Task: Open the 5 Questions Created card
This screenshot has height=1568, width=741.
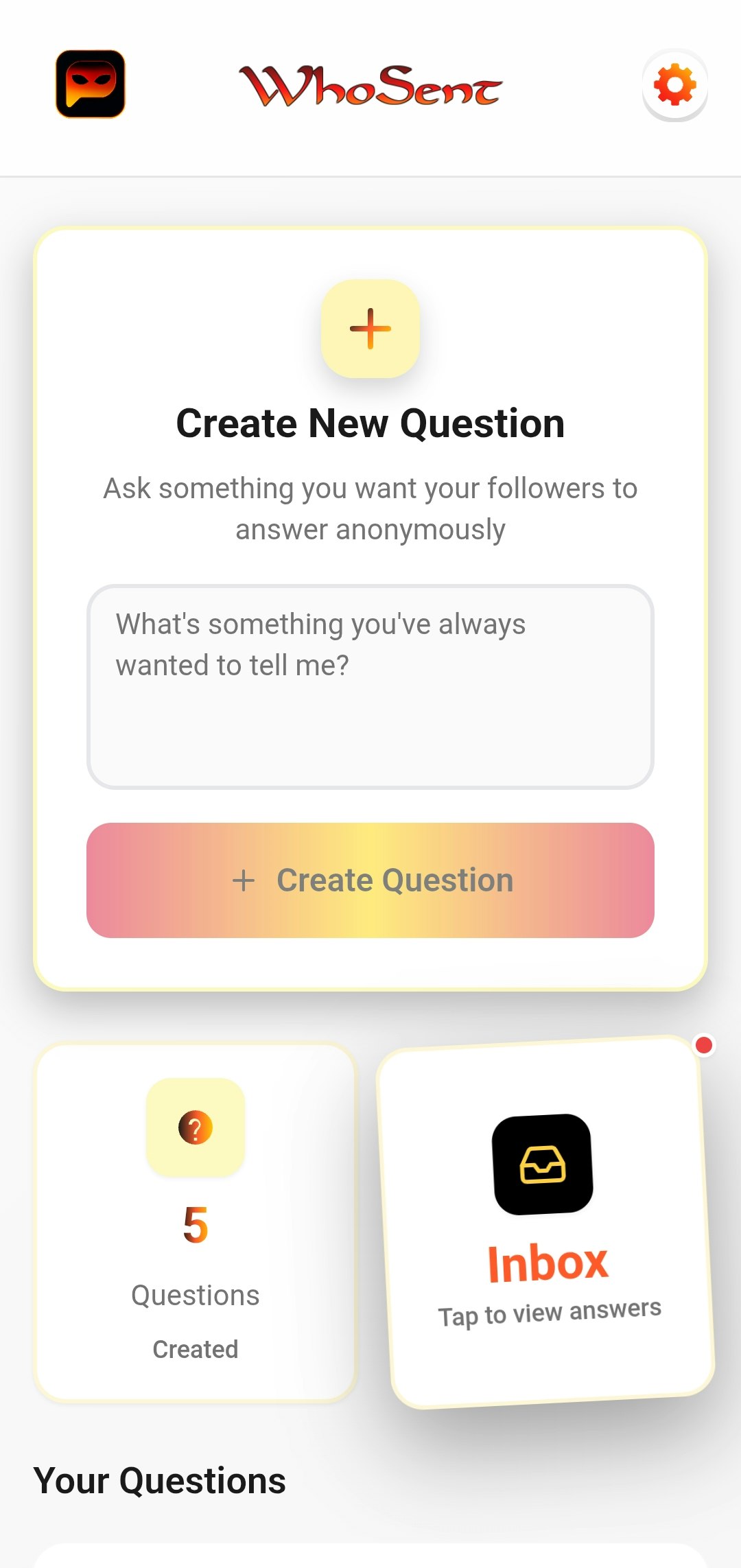Action: [196, 1221]
